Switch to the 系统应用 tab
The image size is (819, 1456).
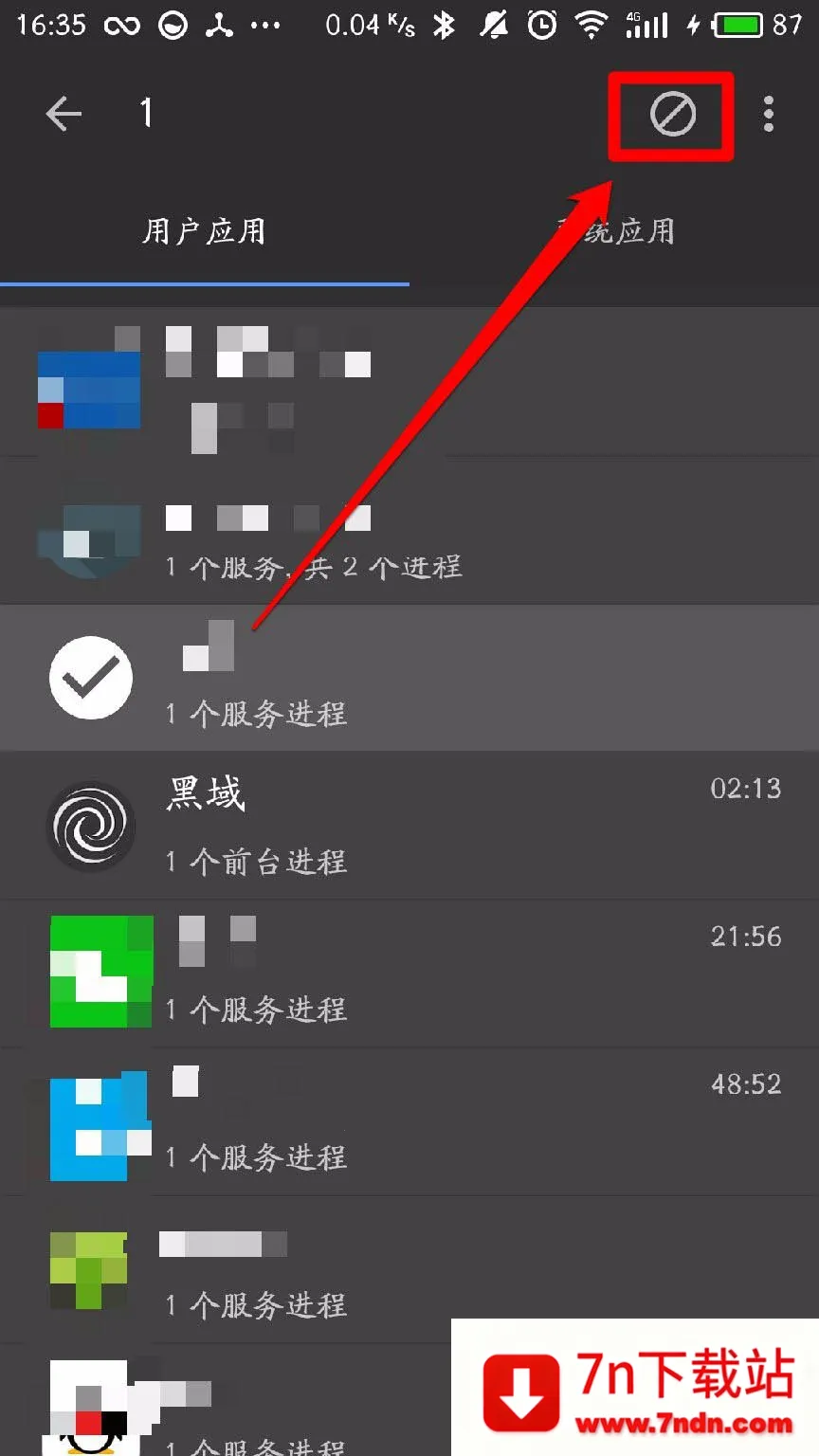[614, 233]
